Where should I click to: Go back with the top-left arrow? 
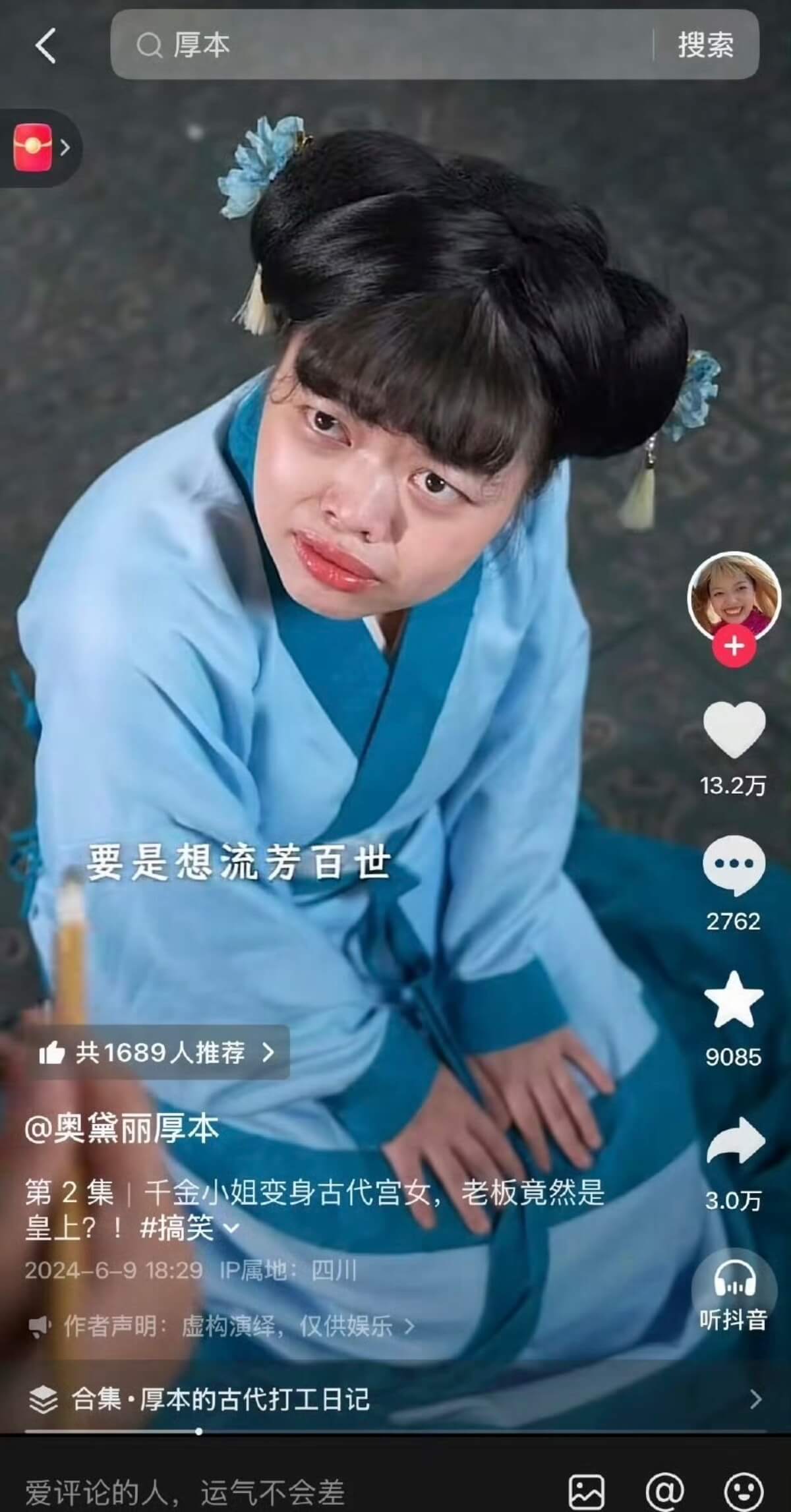tap(45, 45)
